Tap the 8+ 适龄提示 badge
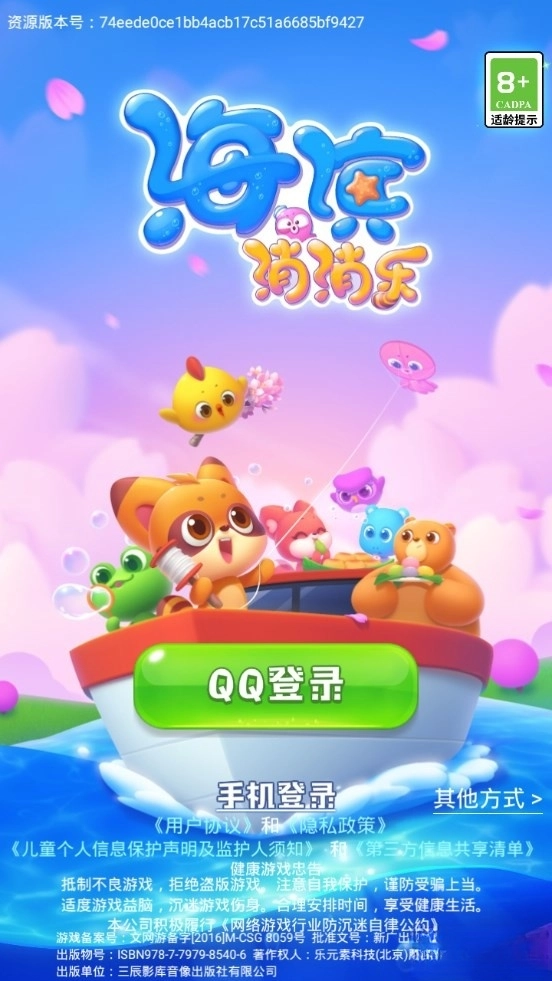 513,90
